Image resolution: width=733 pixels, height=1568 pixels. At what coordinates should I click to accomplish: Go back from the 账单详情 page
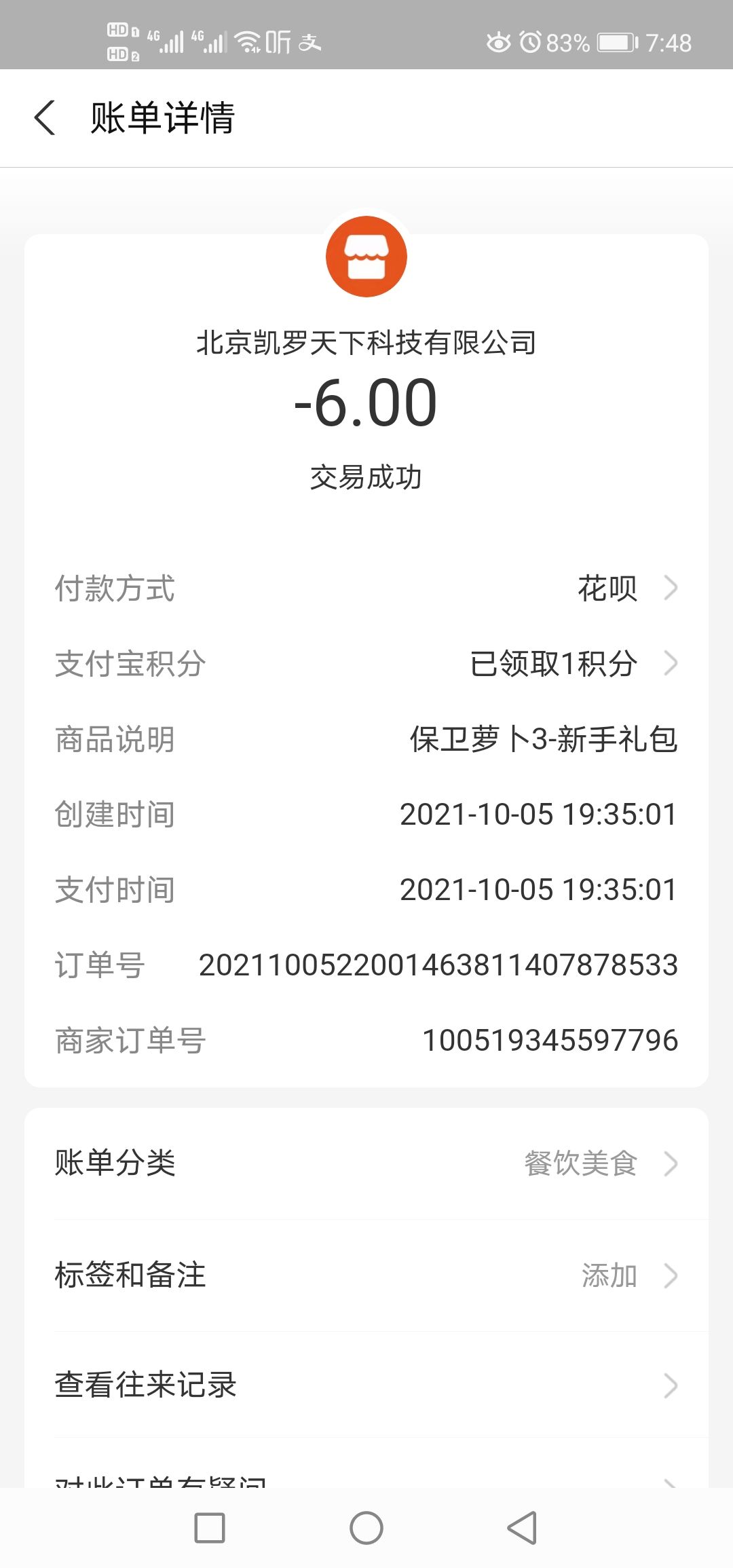[x=45, y=118]
